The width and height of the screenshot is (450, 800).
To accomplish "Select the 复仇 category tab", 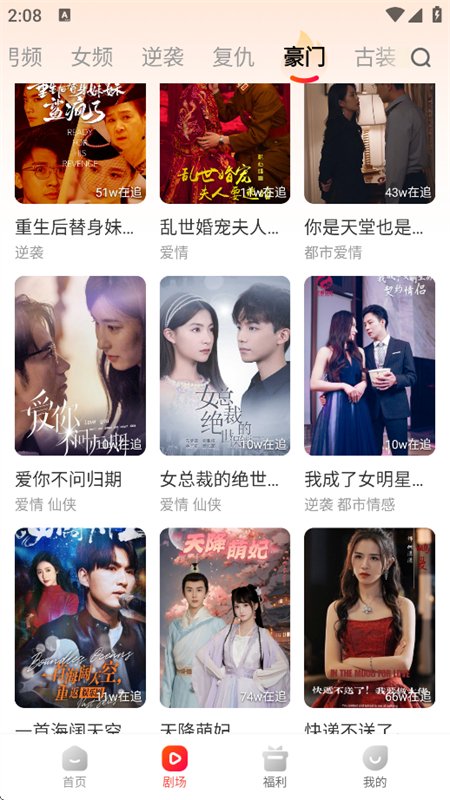I will point(233,57).
